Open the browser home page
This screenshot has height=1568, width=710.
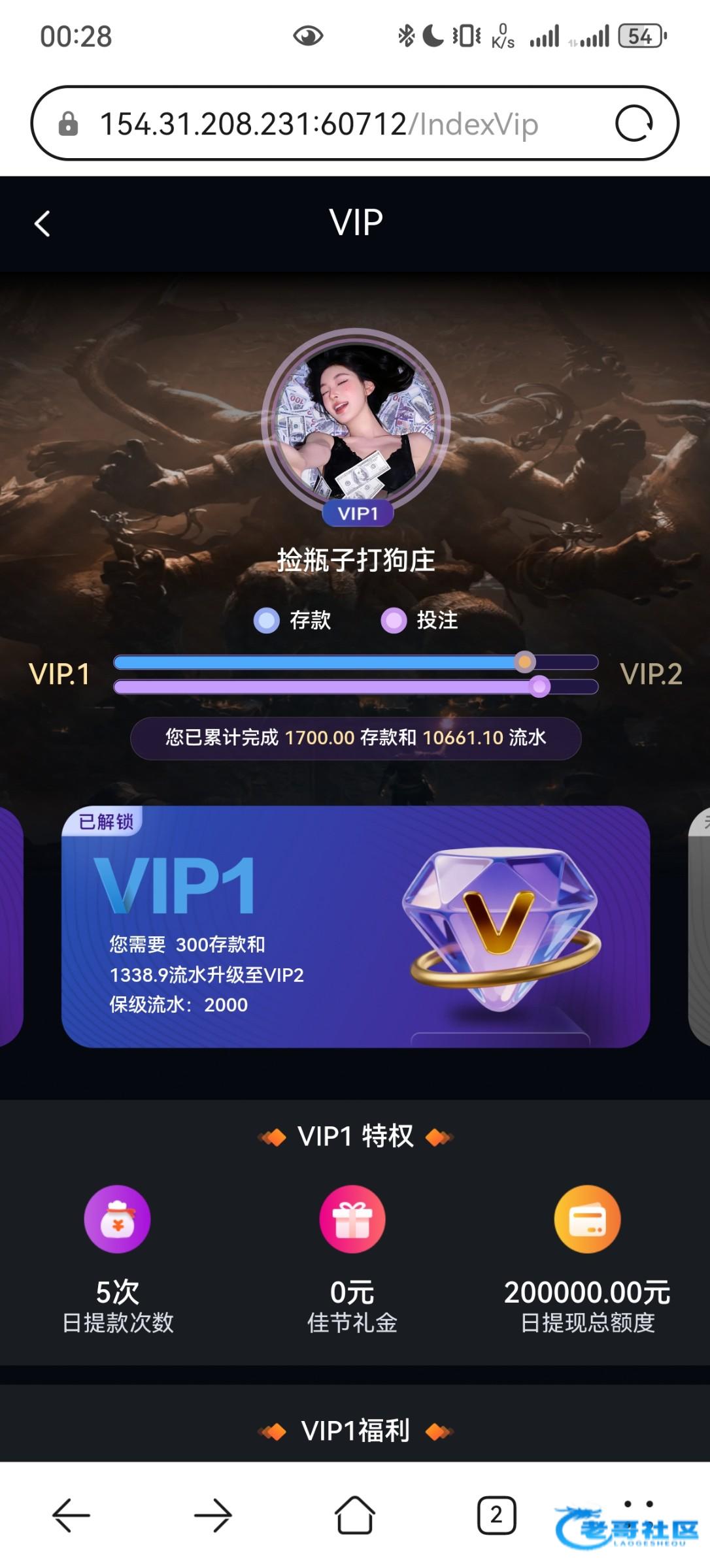tap(355, 1514)
